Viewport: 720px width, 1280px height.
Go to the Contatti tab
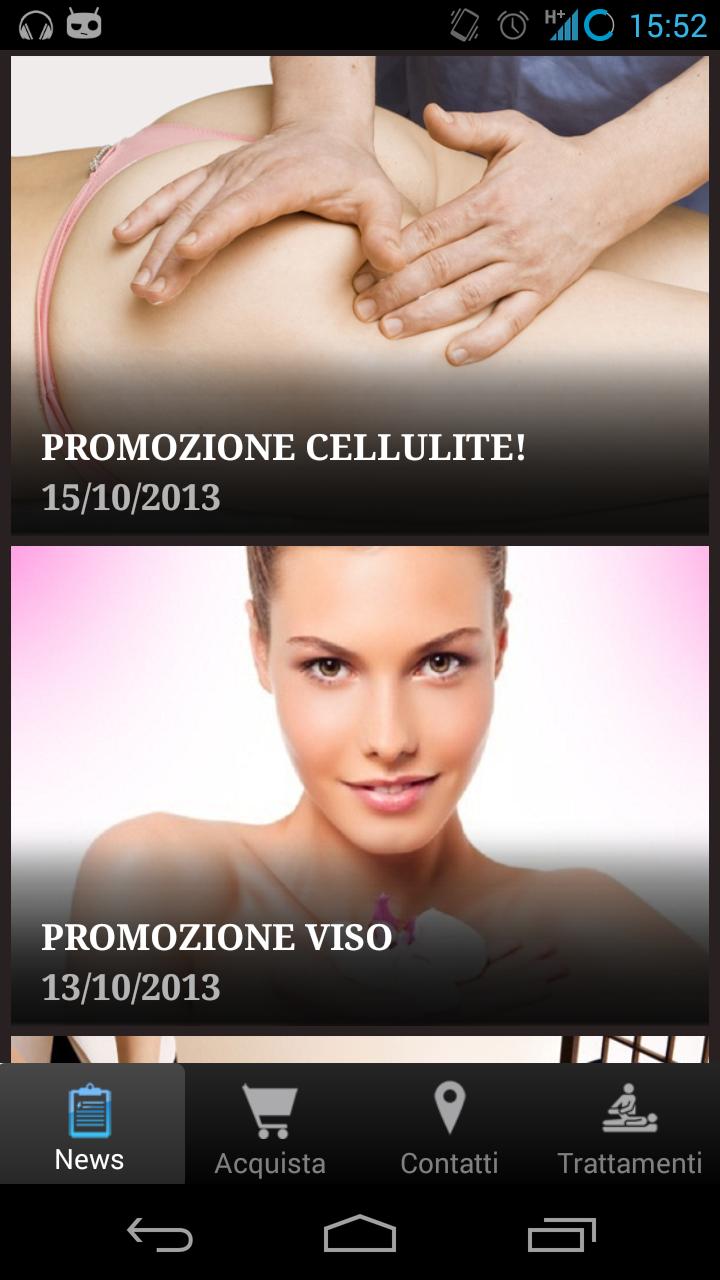point(449,1125)
